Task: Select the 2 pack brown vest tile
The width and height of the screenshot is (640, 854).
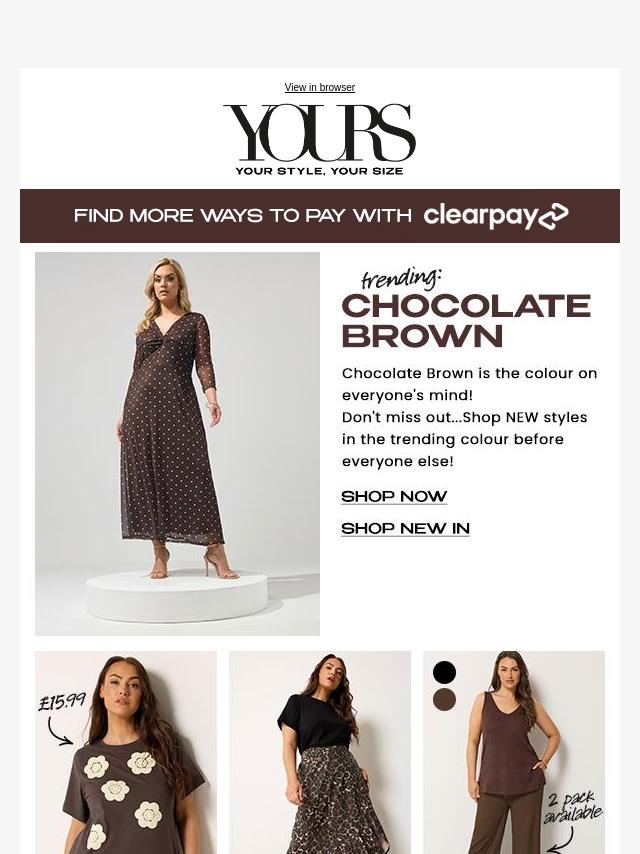Action: tap(513, 752)
